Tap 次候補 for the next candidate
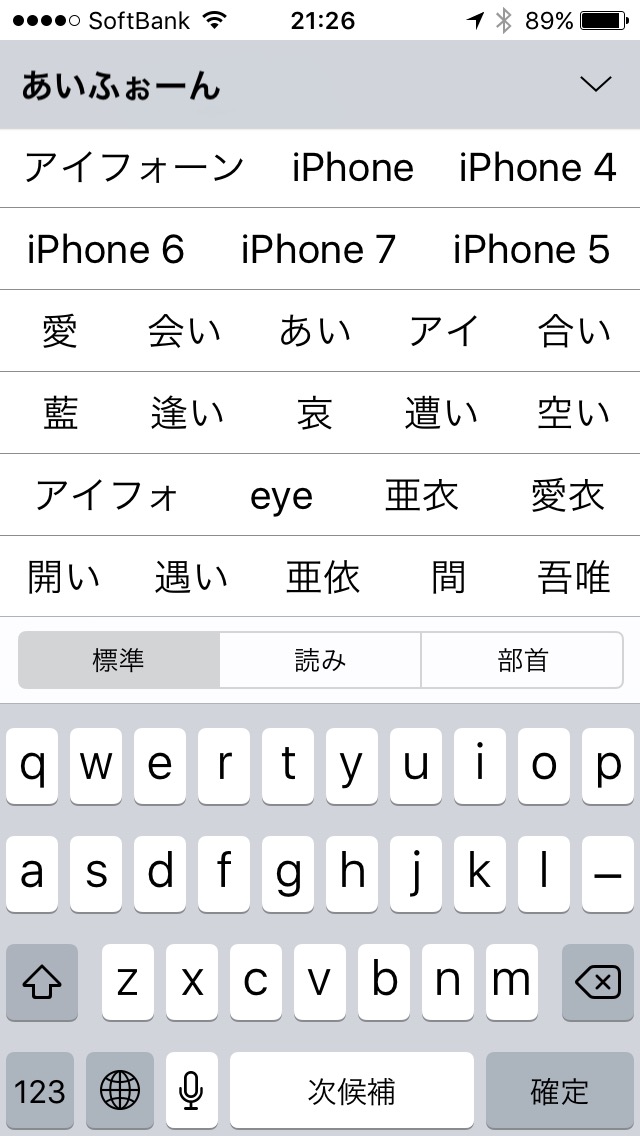640x1136 pixels. (352, 1090)
